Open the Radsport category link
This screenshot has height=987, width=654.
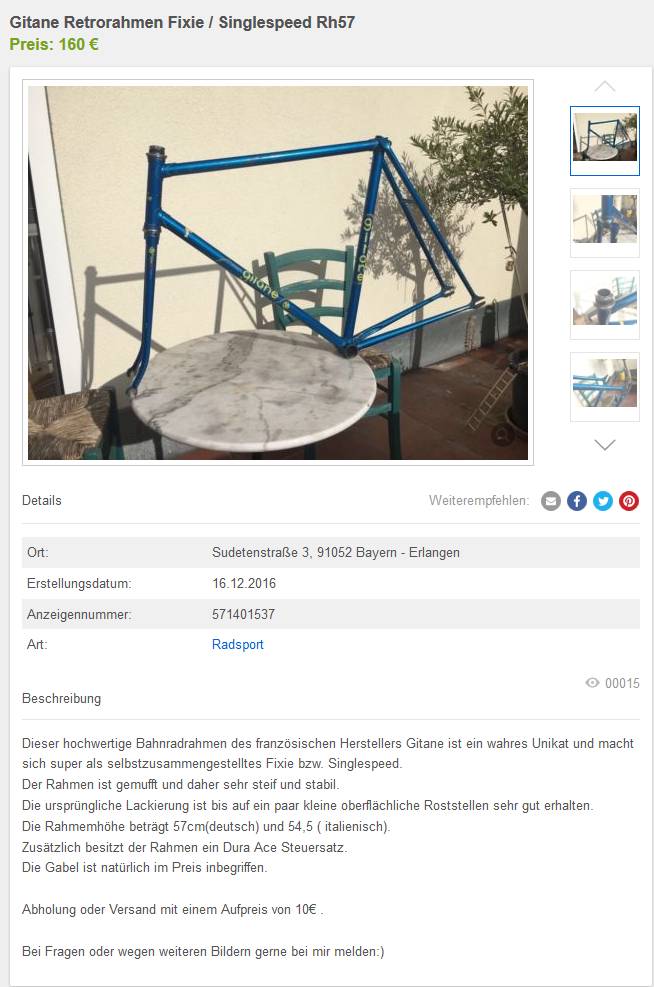238,645
